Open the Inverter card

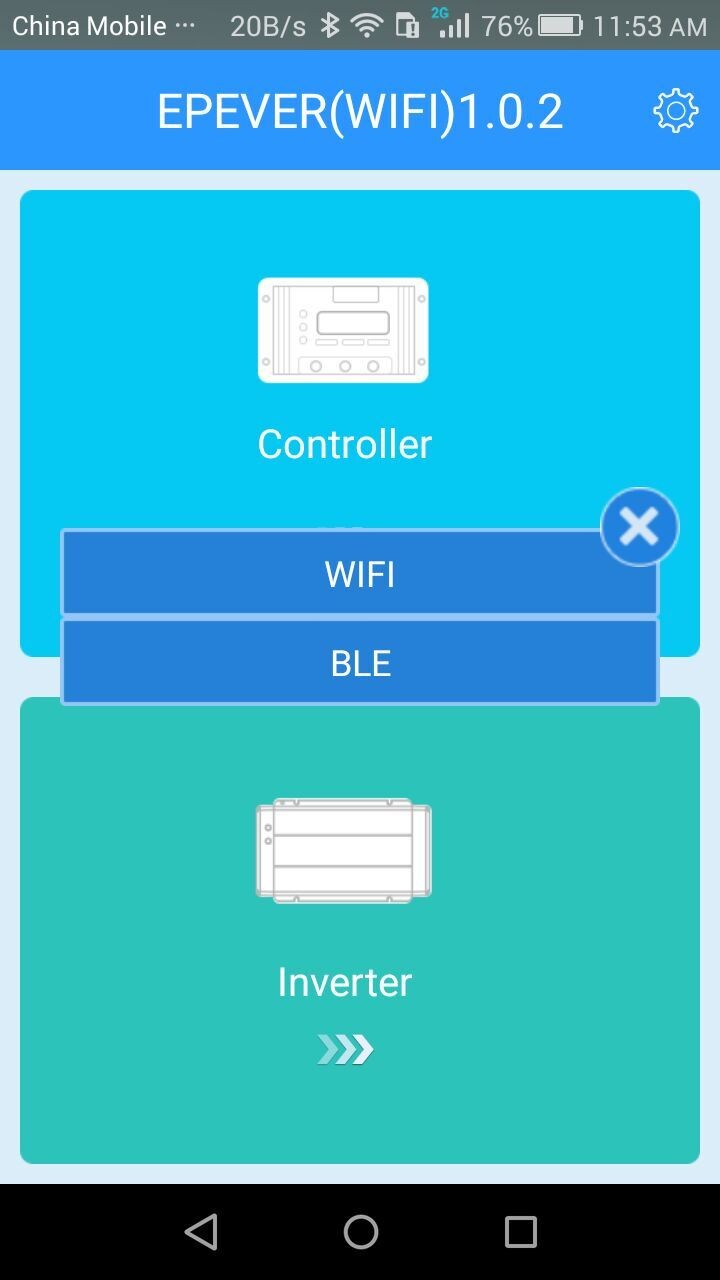[x=344, y=930]
